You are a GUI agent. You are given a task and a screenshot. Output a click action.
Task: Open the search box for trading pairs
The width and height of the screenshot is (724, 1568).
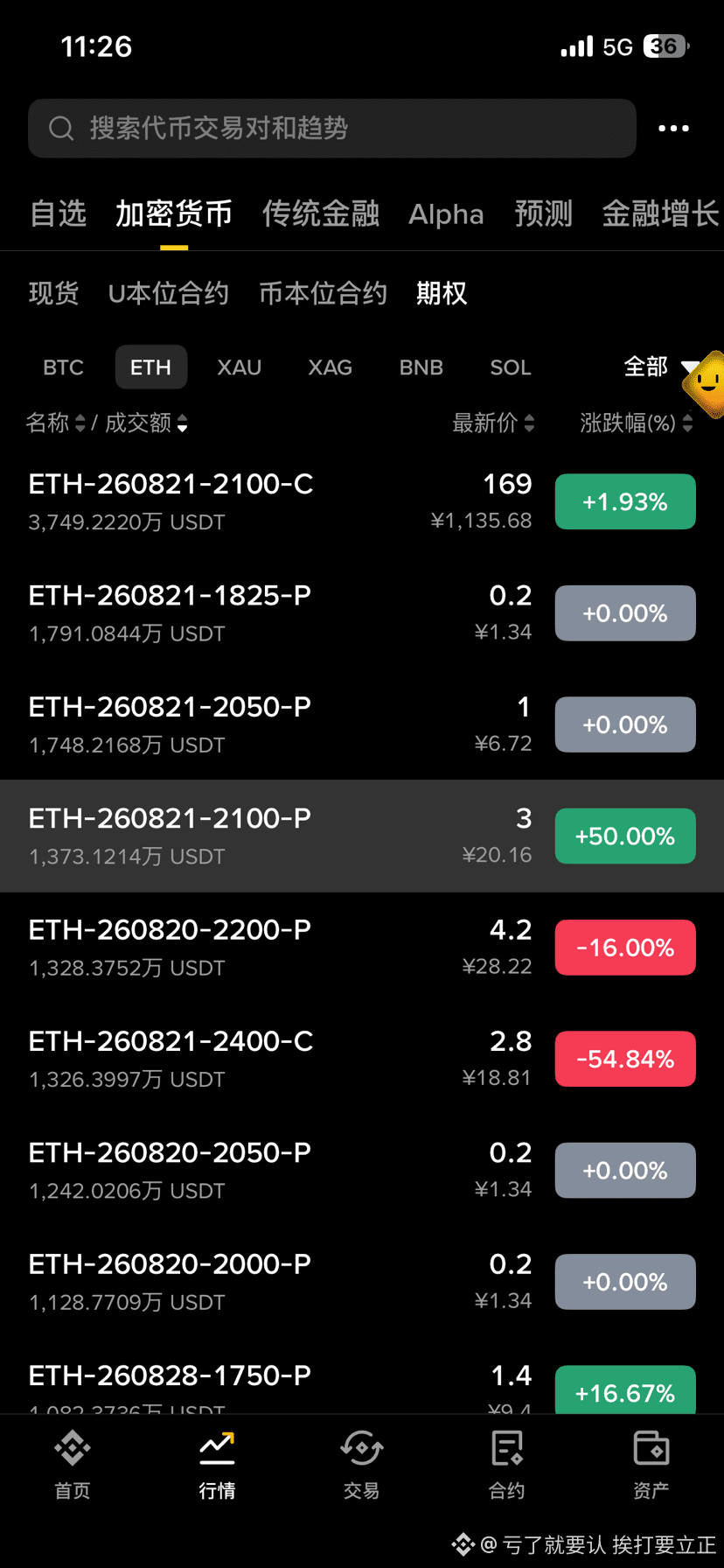pos(332,129)
